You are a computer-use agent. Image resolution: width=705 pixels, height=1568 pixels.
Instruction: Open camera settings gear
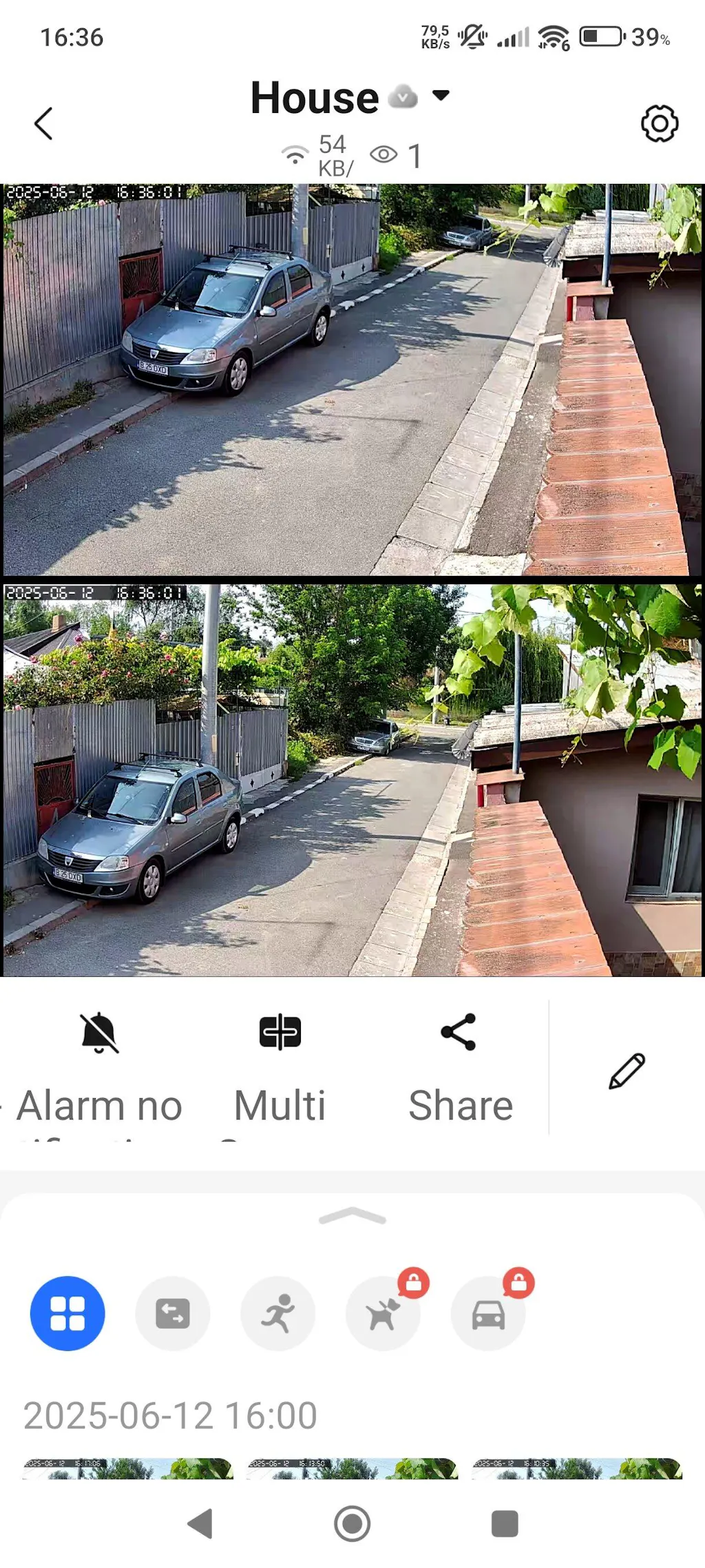pyautogui.click(x=659, y=124)
